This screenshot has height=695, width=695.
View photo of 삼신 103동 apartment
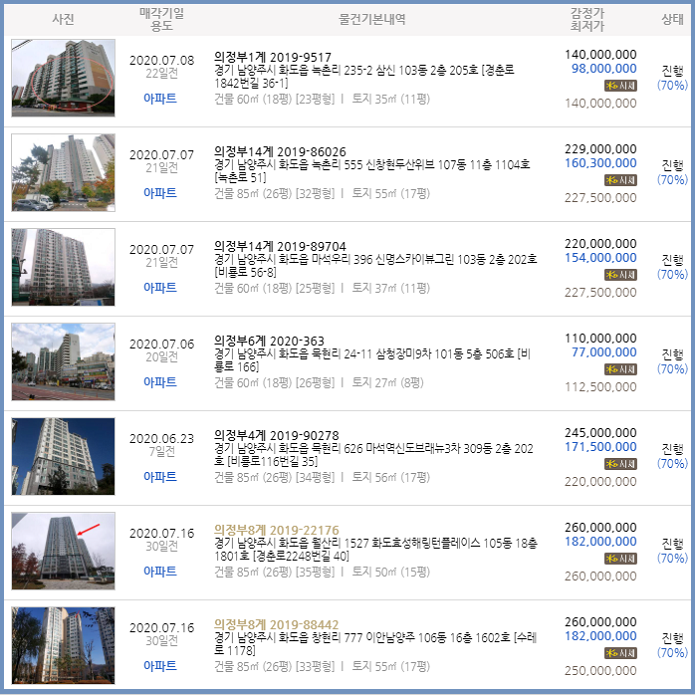tap(63, 78)
